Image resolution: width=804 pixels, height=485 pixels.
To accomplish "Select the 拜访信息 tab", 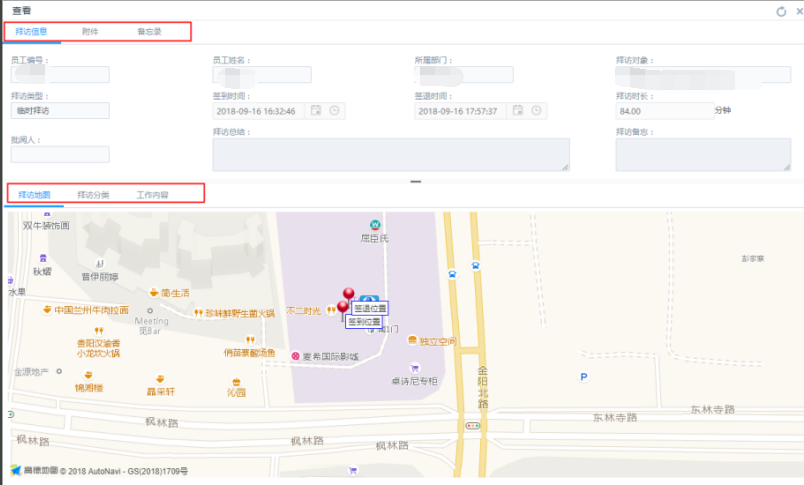I will 32,32.
